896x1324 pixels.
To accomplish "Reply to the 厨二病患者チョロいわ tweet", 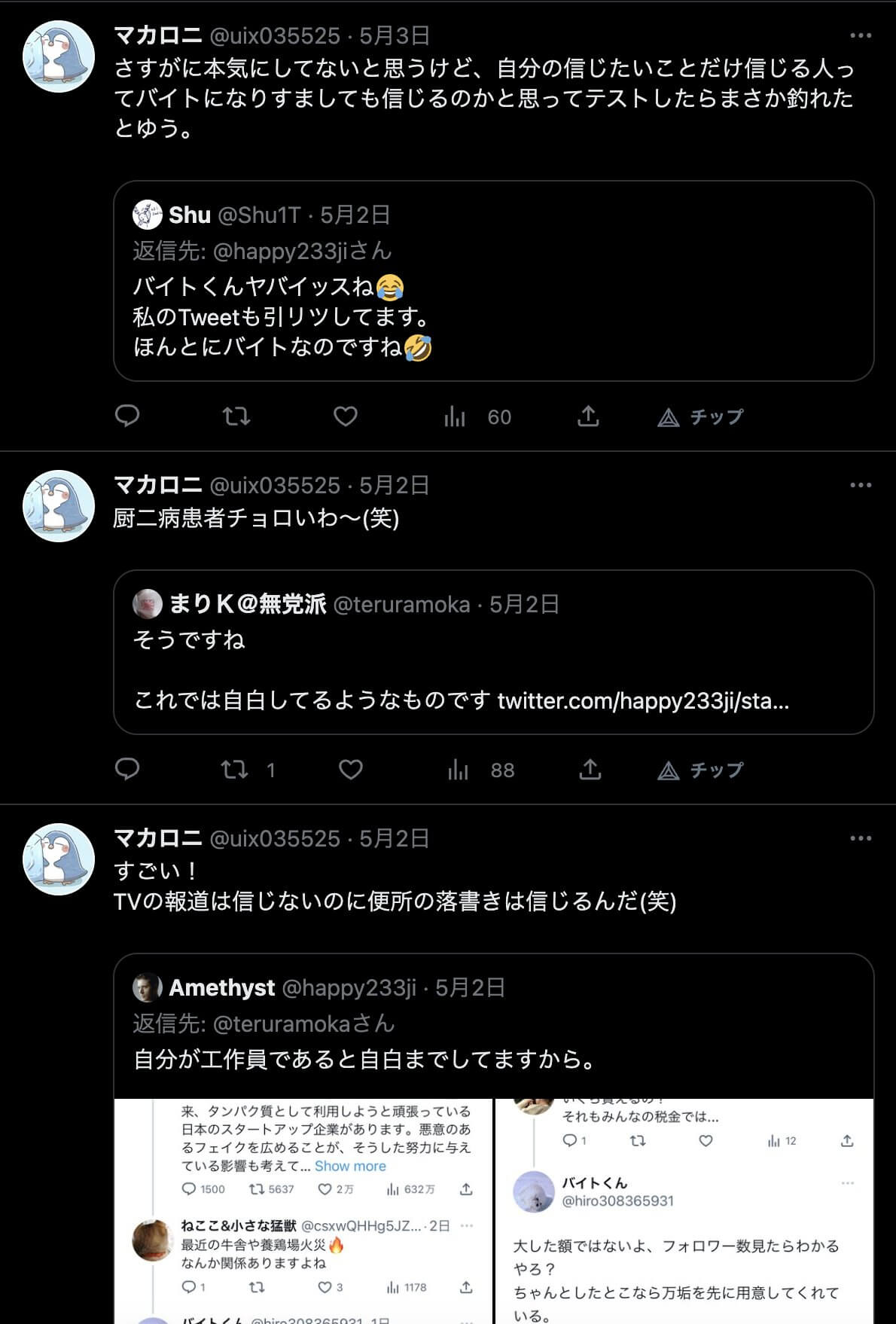I will 127,769.
